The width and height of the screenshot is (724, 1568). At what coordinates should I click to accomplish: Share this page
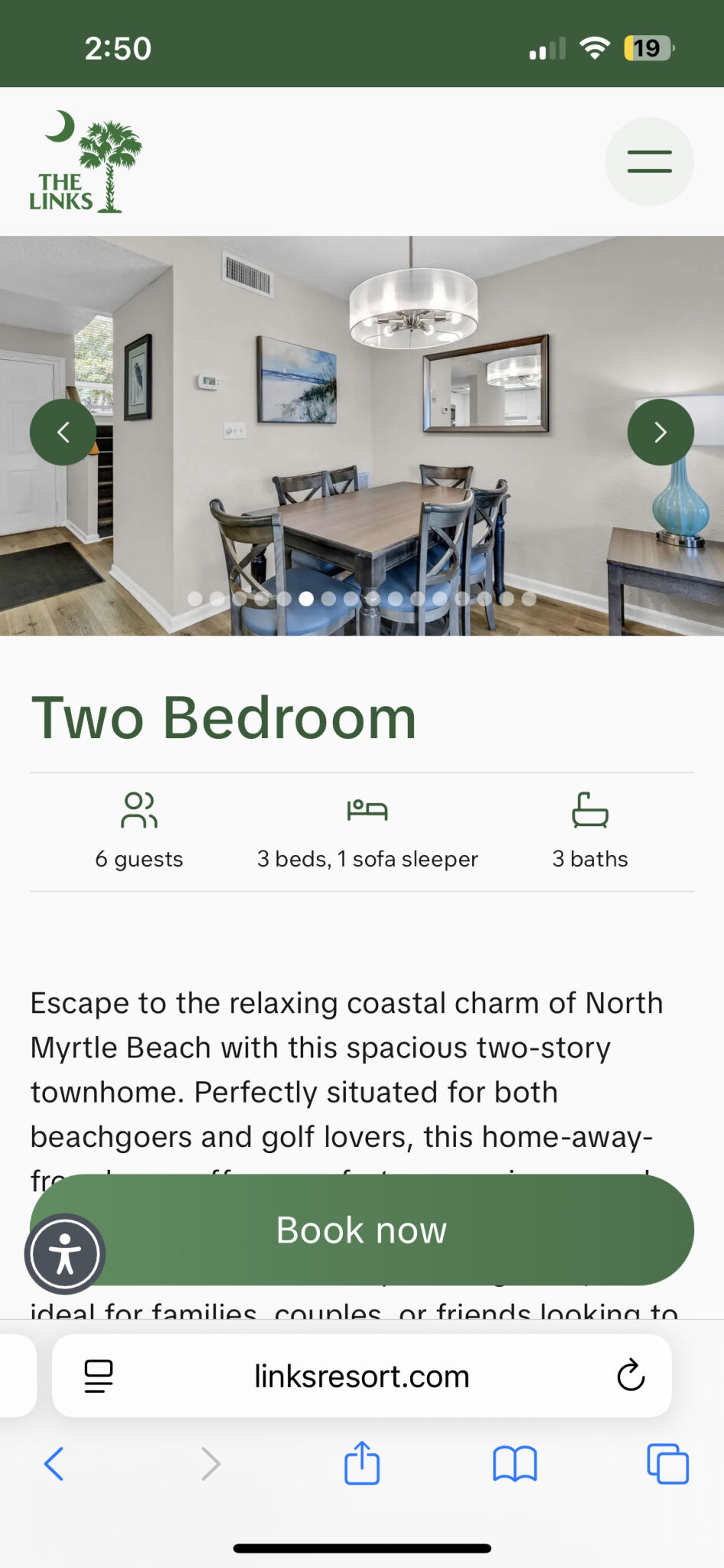[362, 1464]
